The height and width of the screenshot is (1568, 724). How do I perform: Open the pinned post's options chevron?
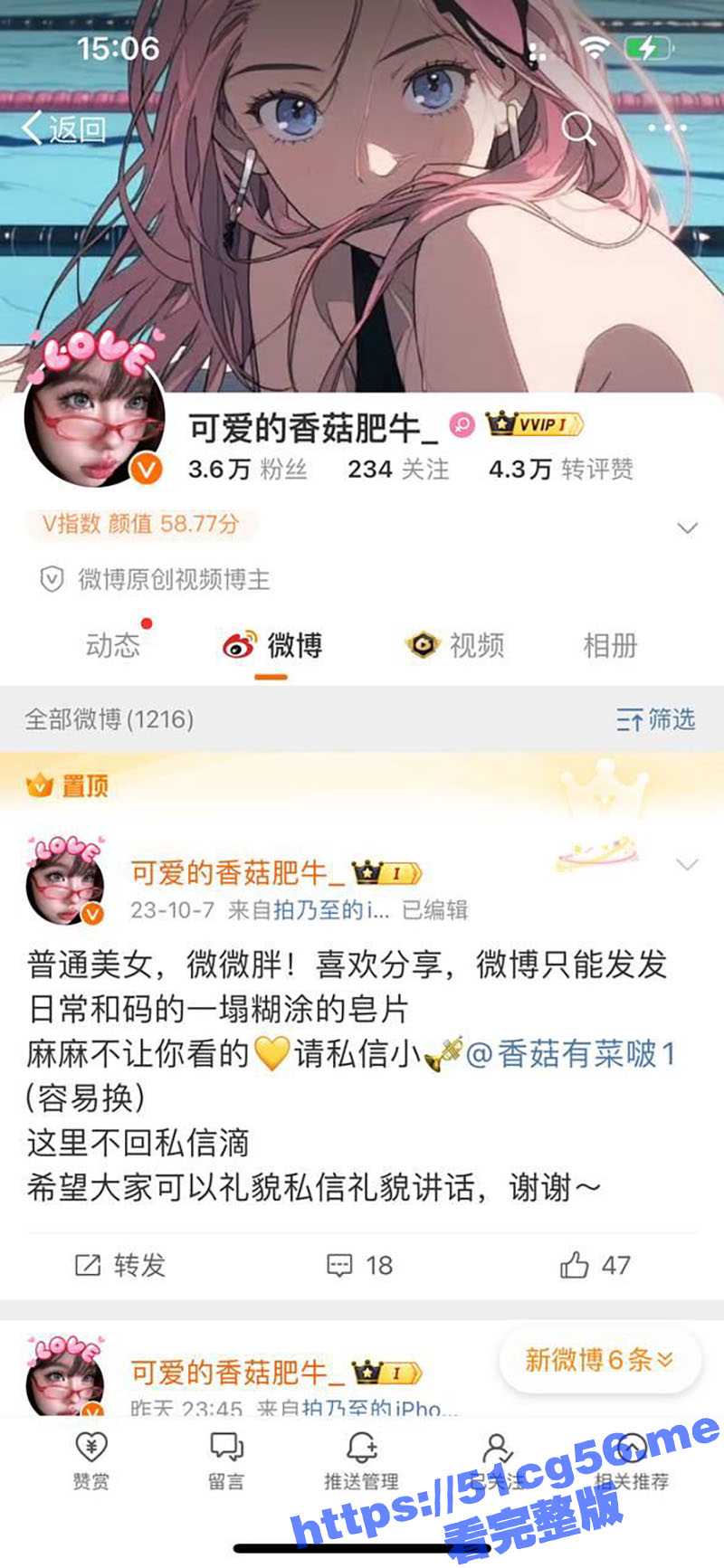(x=686, y=862)
